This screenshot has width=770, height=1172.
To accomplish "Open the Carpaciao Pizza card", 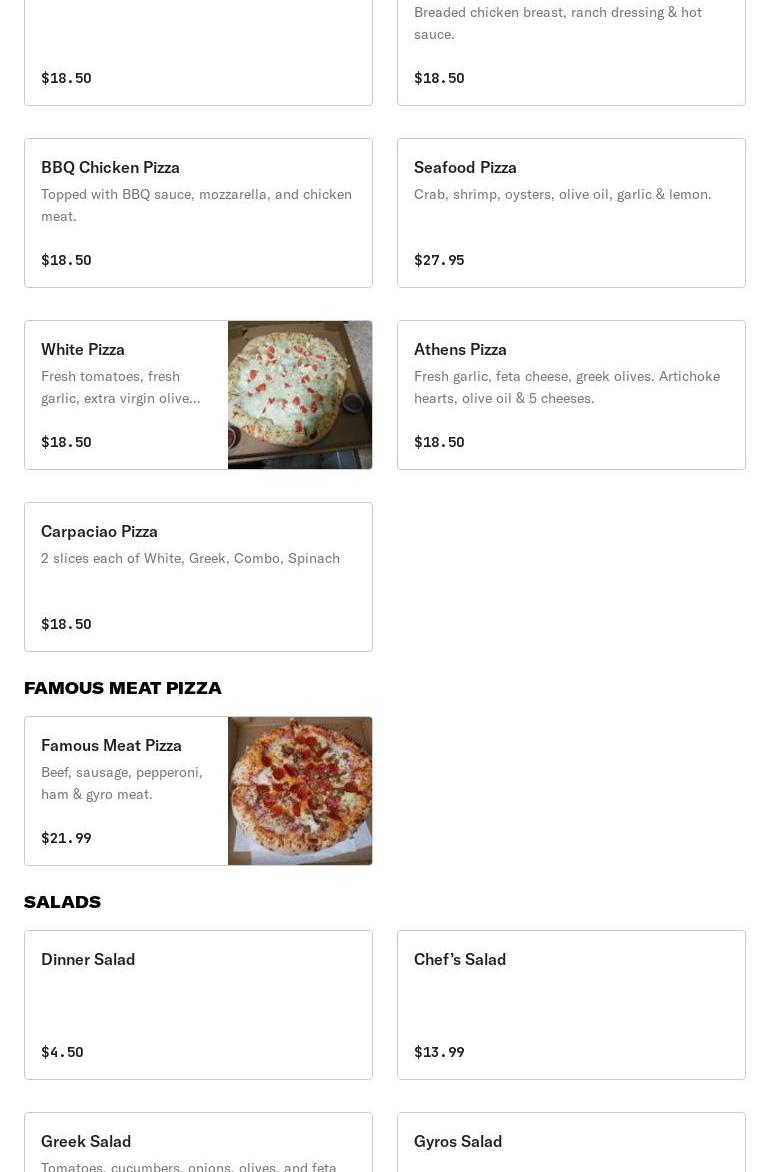I will pos(198,577).
